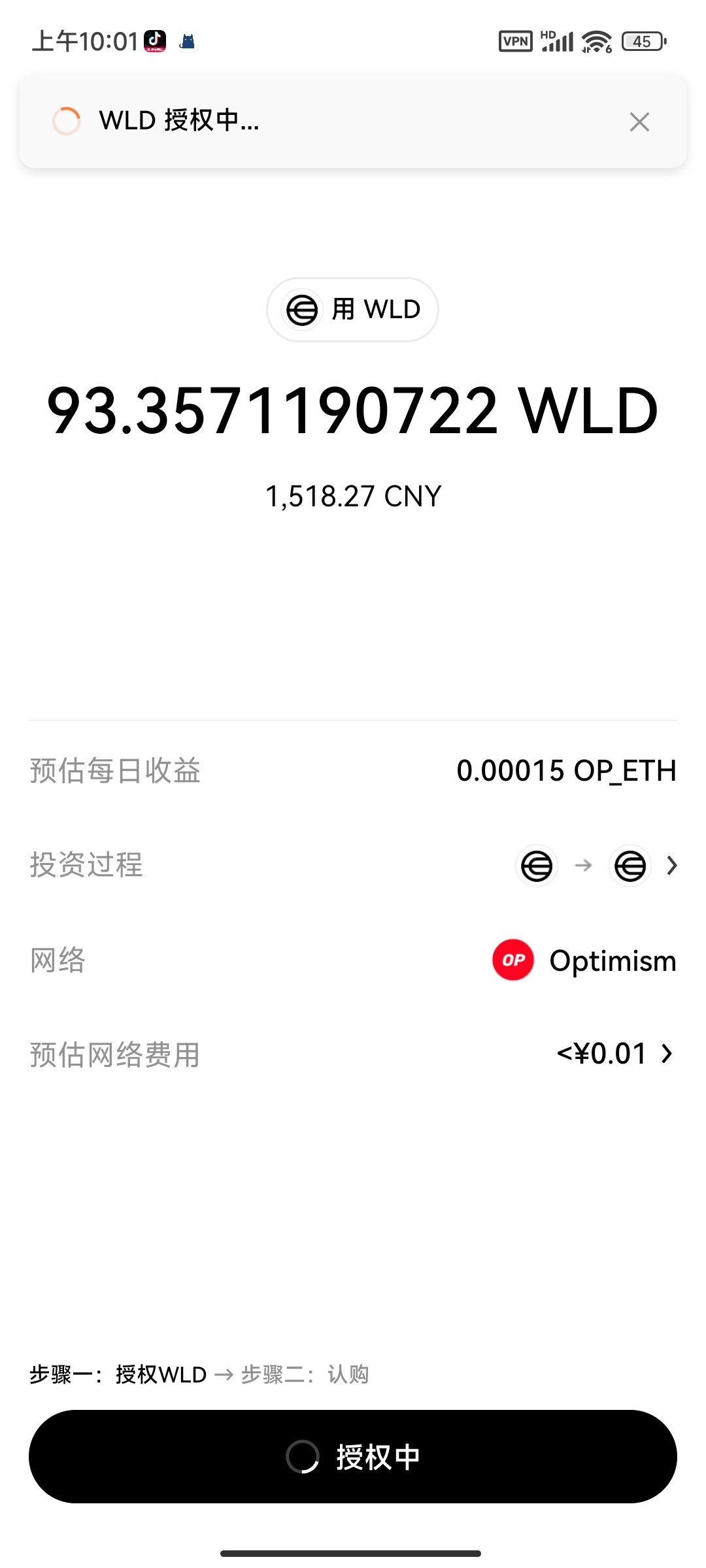Expand the 投资过程 details chevron

672,866
